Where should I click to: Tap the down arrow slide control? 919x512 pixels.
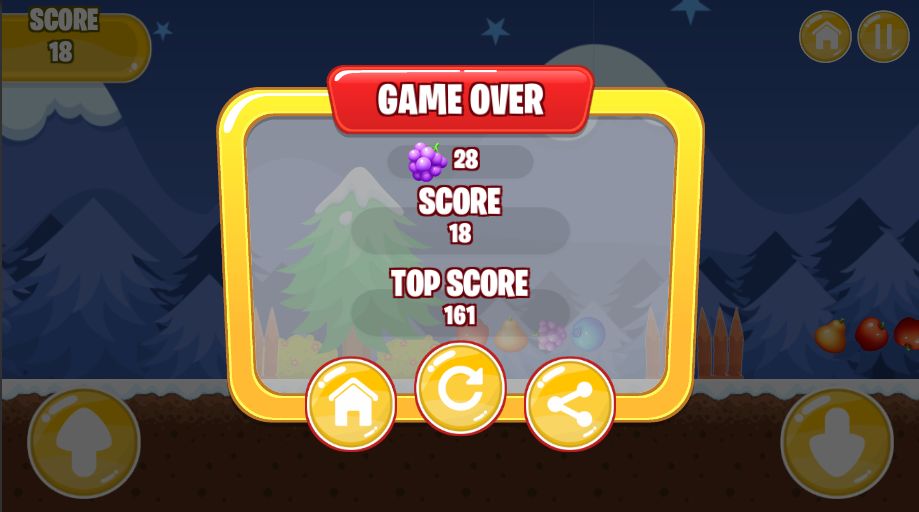tap(836, 442)
